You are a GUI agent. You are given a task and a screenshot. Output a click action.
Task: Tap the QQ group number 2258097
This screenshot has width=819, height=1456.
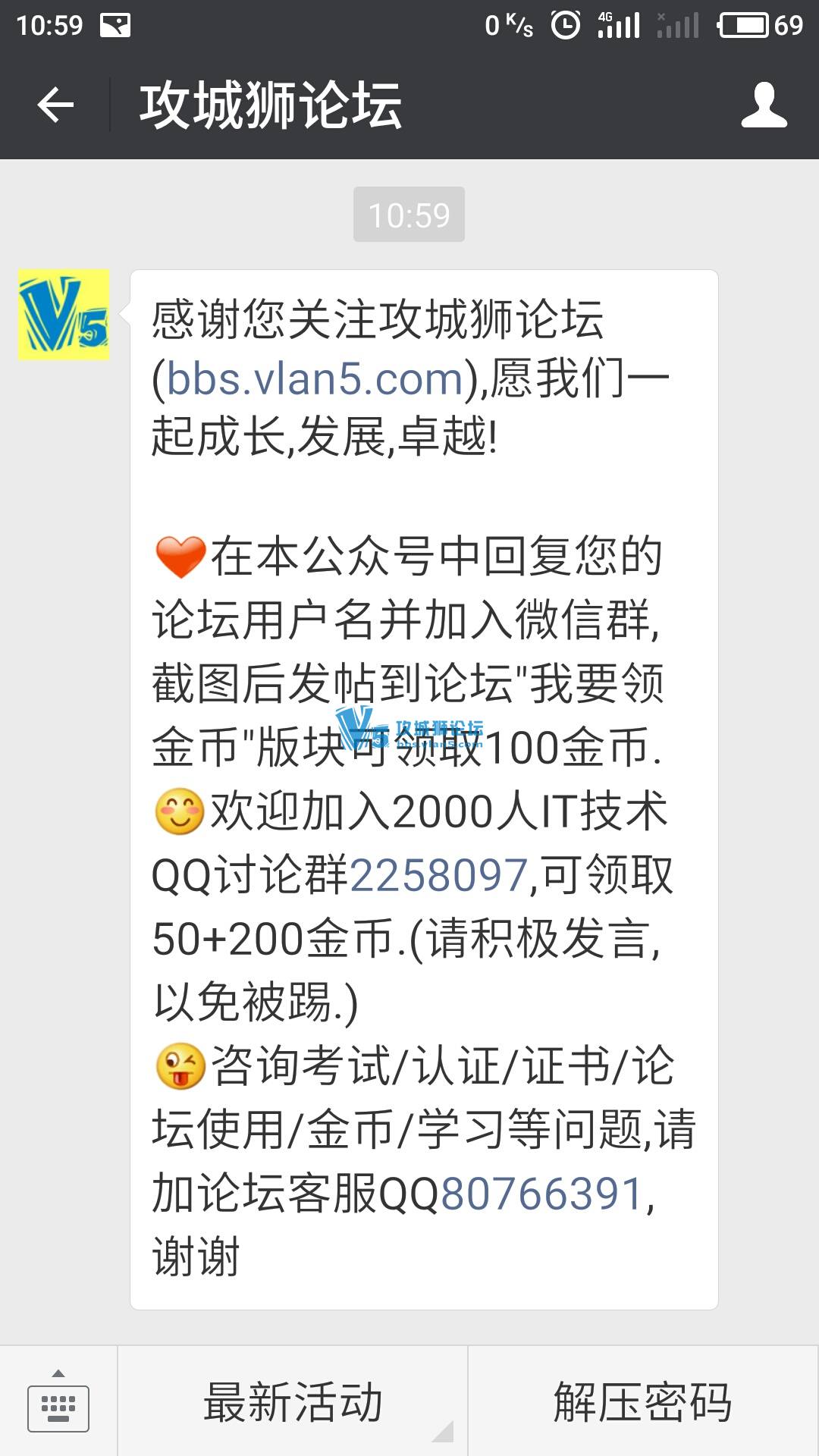[438, 876]
